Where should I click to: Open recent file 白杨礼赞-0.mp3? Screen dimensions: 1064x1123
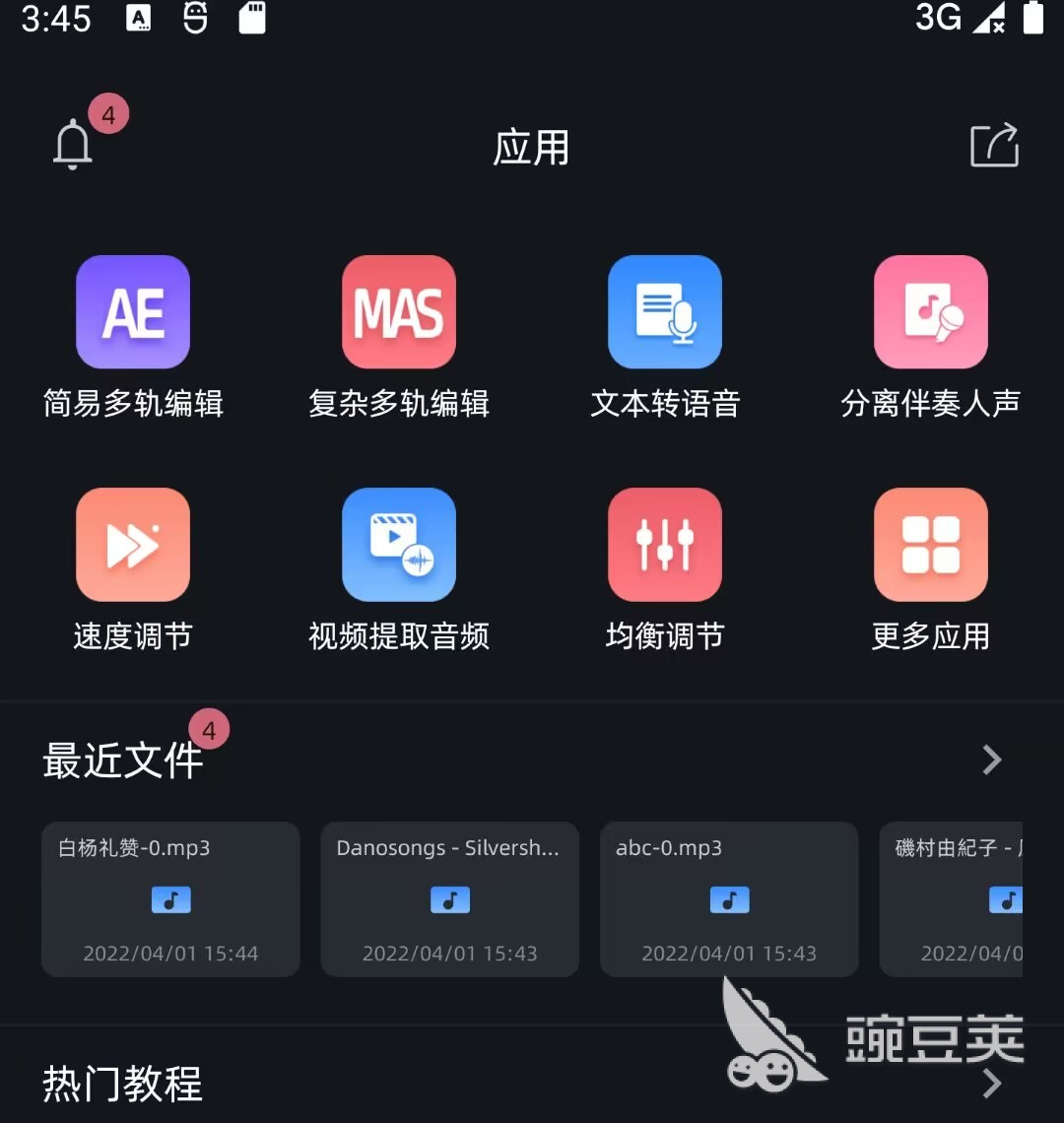(x=170, y=899)
